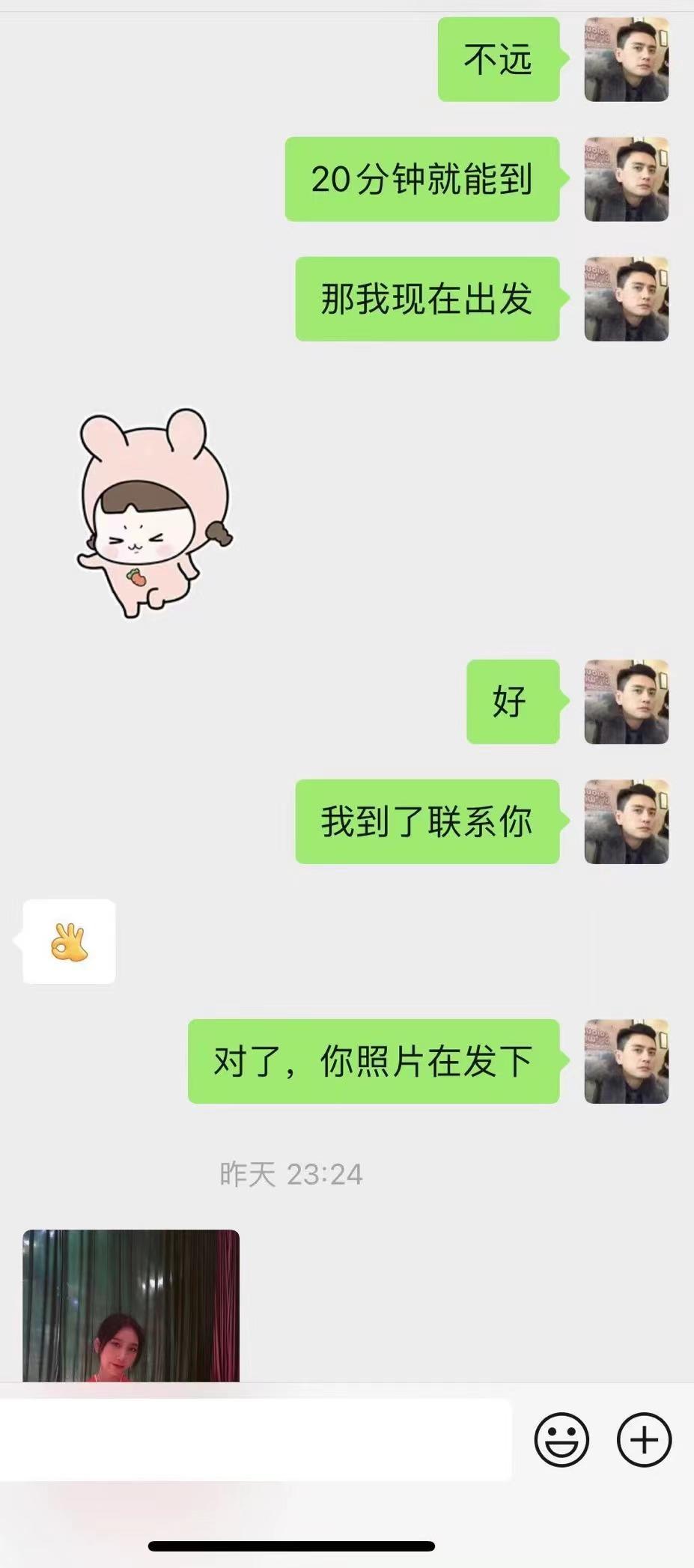Focus the message input field
694x1568 pixels.
[255, 1439]
